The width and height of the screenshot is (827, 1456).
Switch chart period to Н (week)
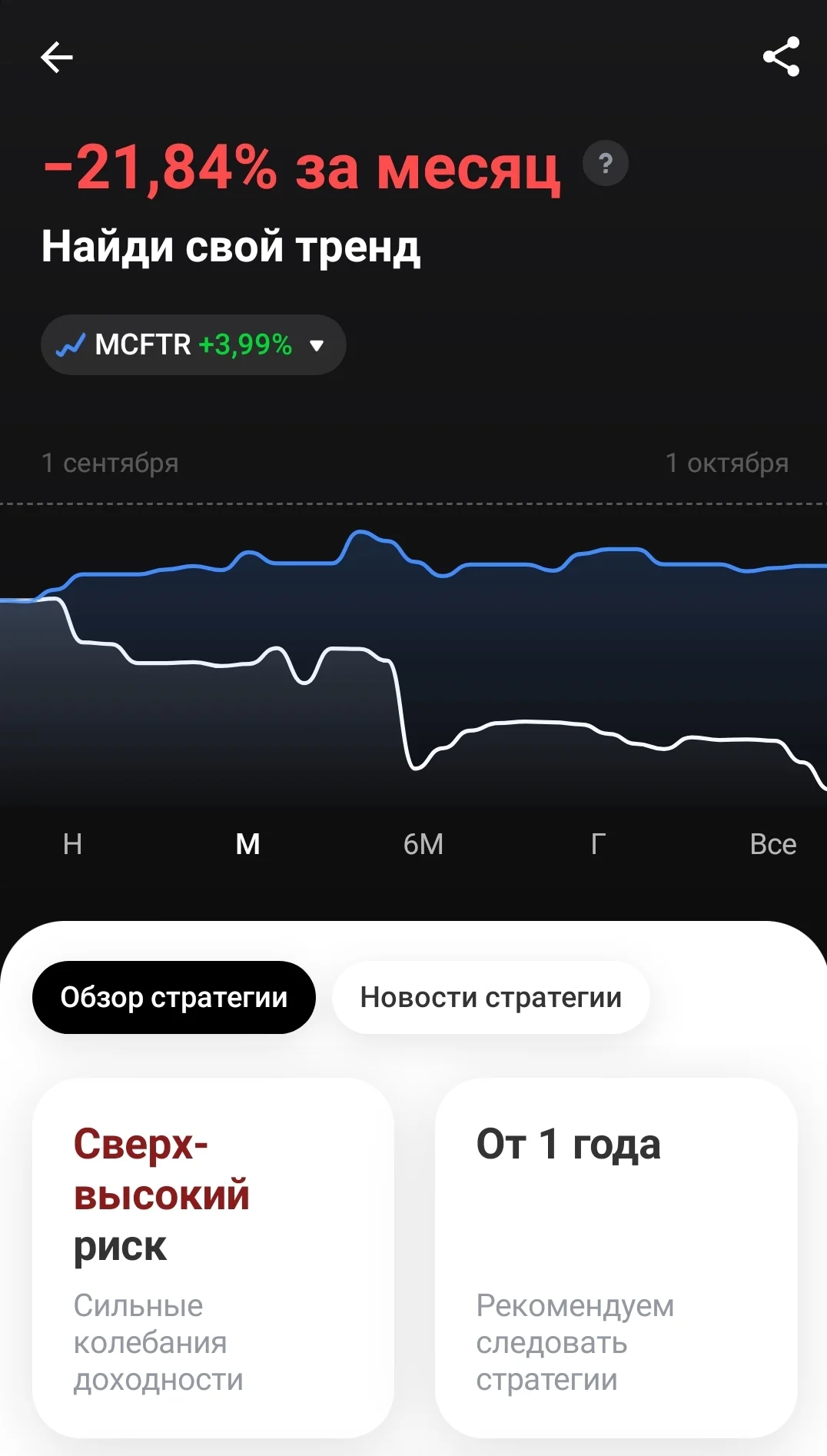[72, 844]
